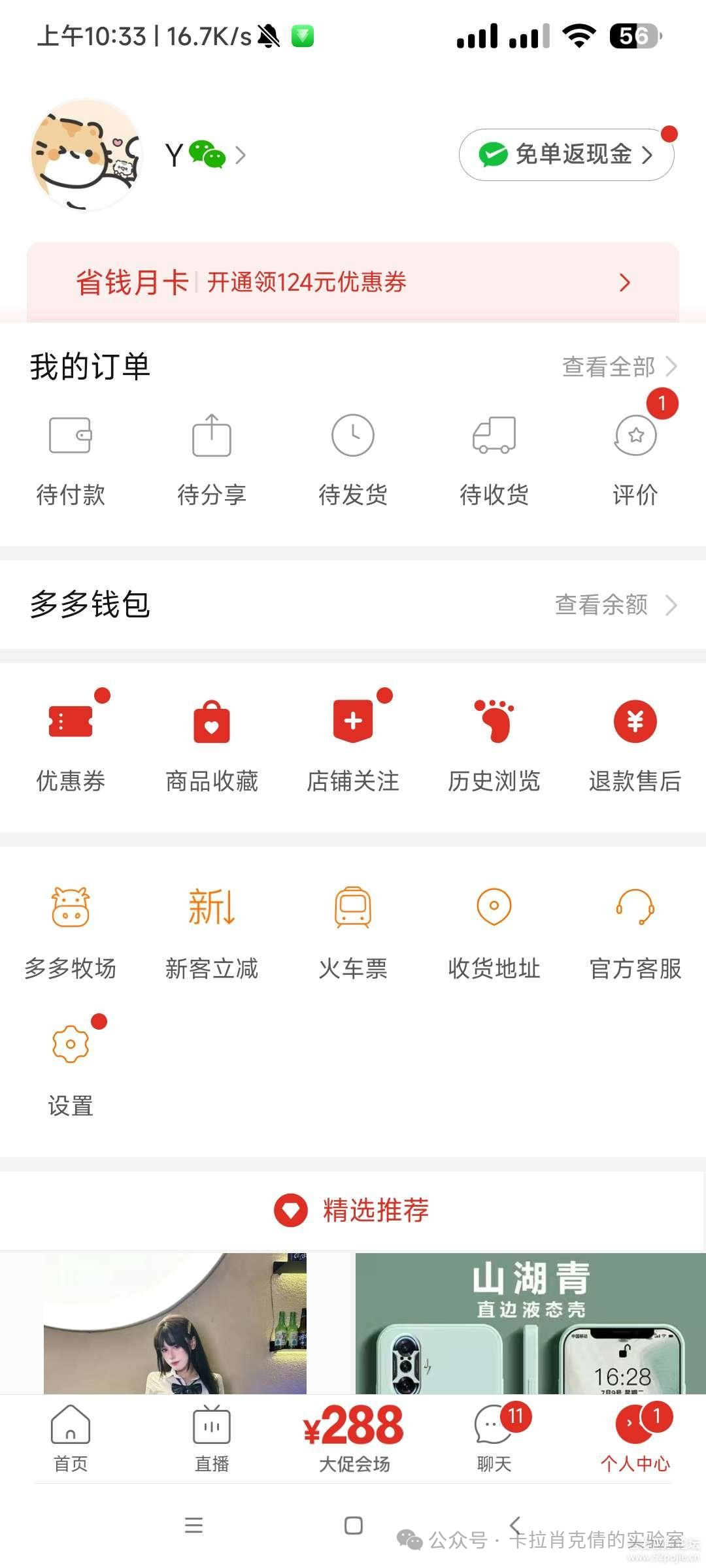Go to 商品收藏 saved items
The width and height of the screenshot is (706, 1568).
pyautogui.click(x=212, y=745)
